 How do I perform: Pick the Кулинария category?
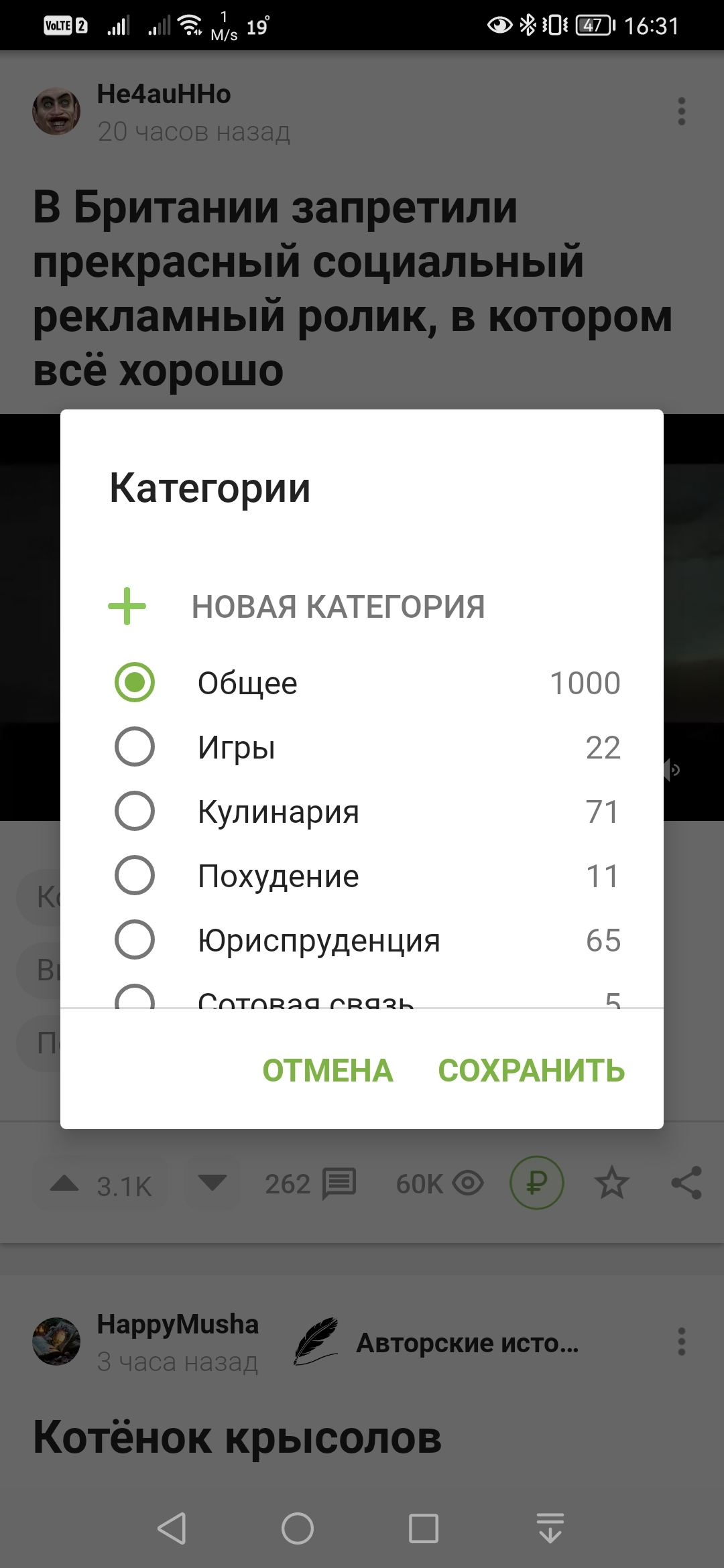point(135,811)
